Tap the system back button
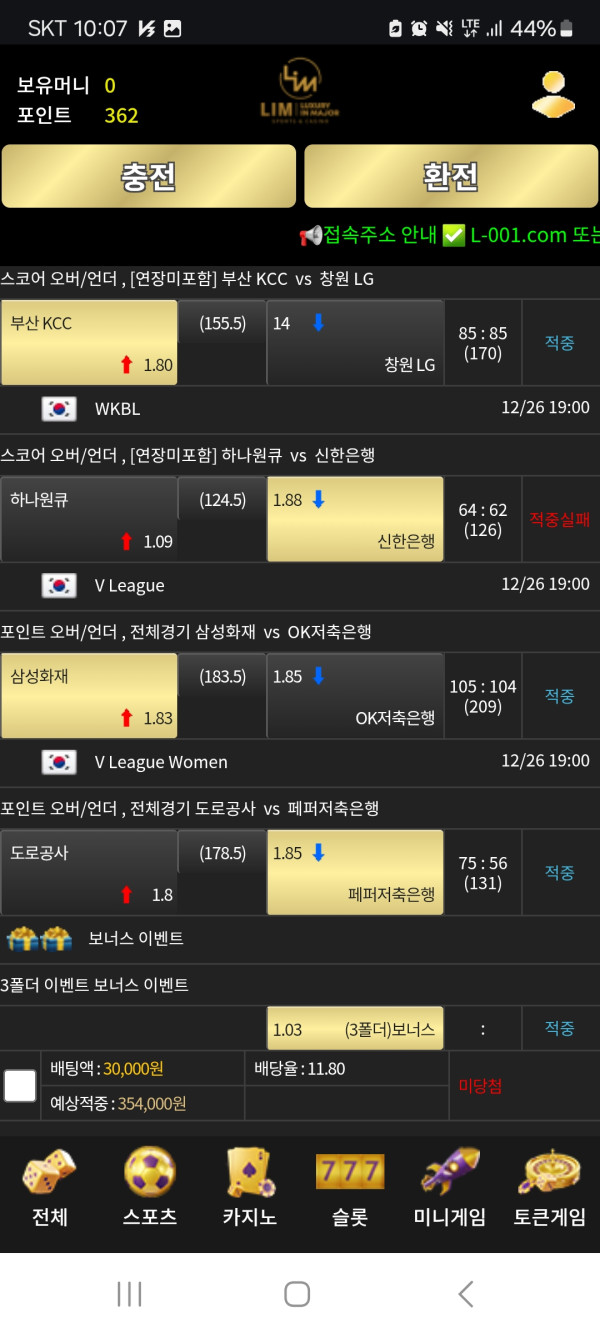This screenshot has height=1333, width=600. pos(466,1294)
